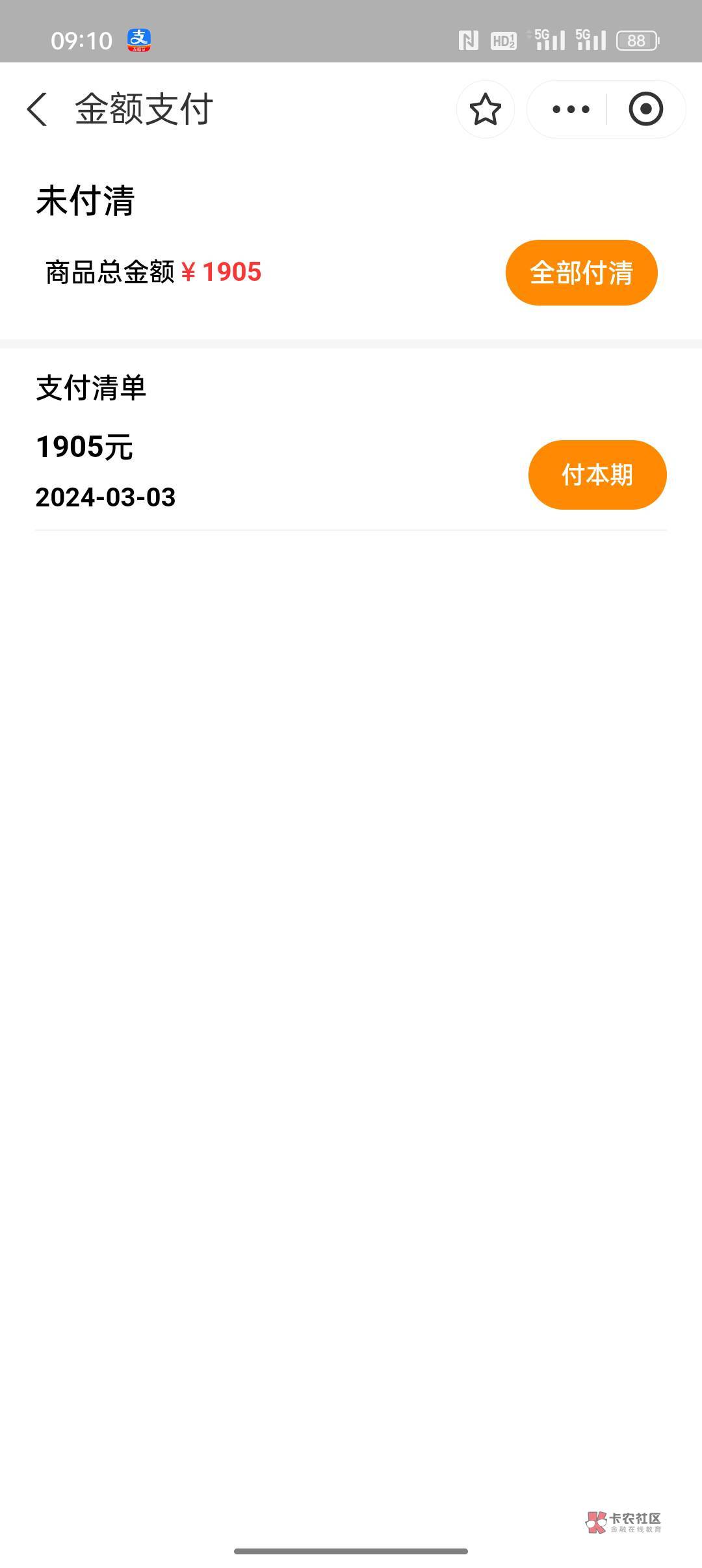Open the three-dot more options menu
This screenshot has width=702, height=1568.
click(x=570, y=109)
